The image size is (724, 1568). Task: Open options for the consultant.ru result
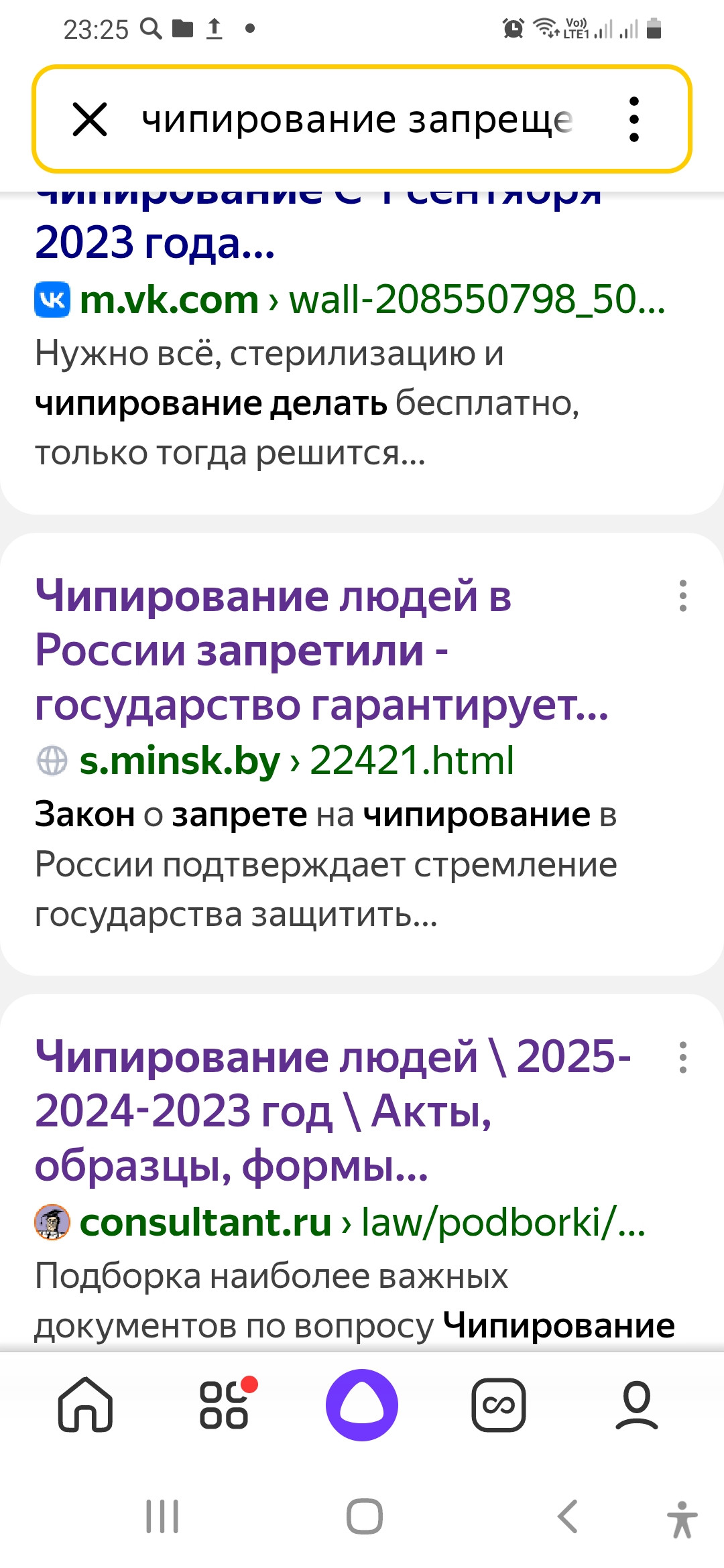tap(682, 1057)
